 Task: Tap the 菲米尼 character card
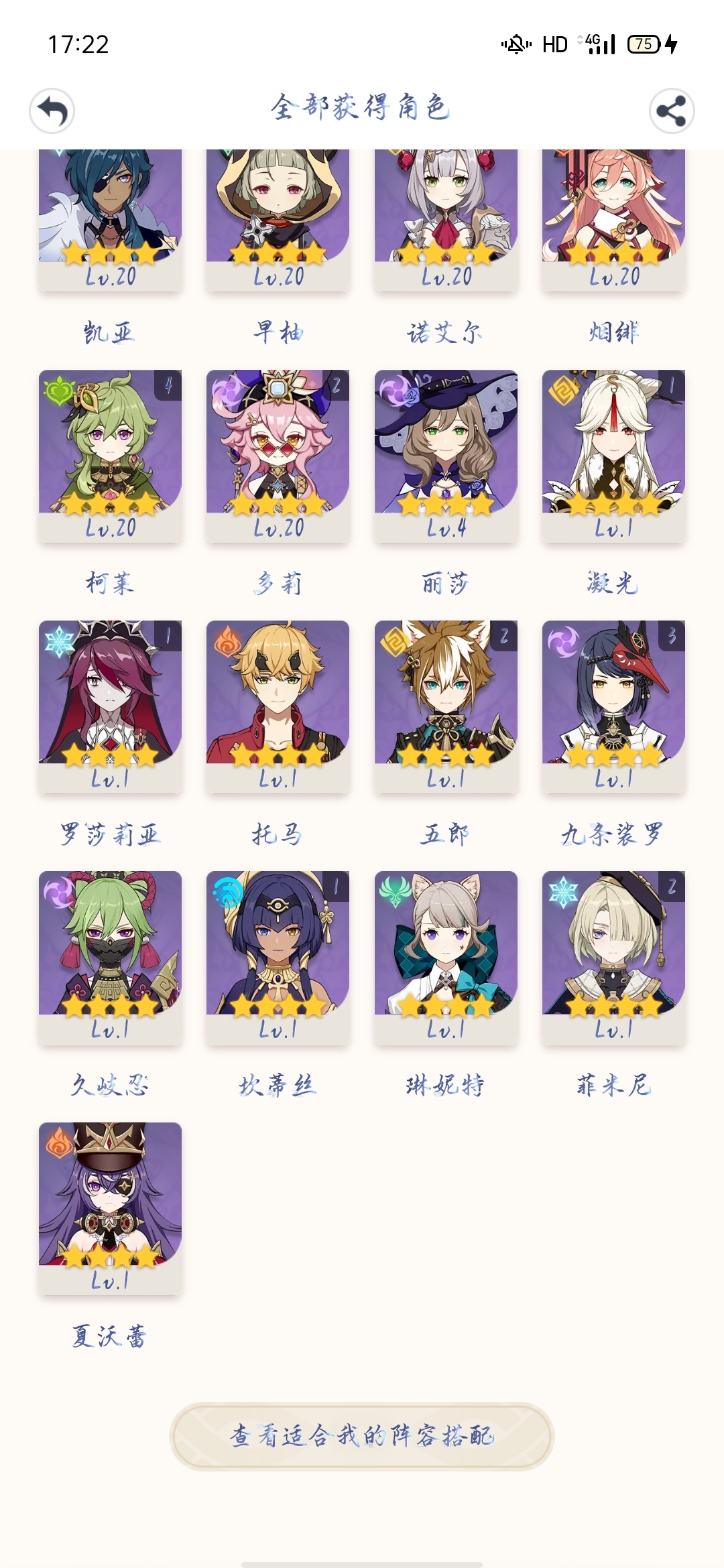[613, 957]
